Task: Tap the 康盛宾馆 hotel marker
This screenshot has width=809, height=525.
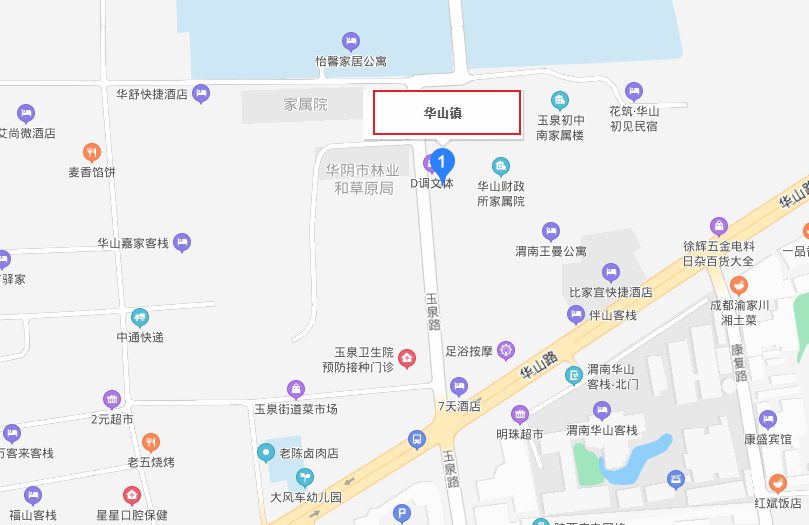Action: 768,419
